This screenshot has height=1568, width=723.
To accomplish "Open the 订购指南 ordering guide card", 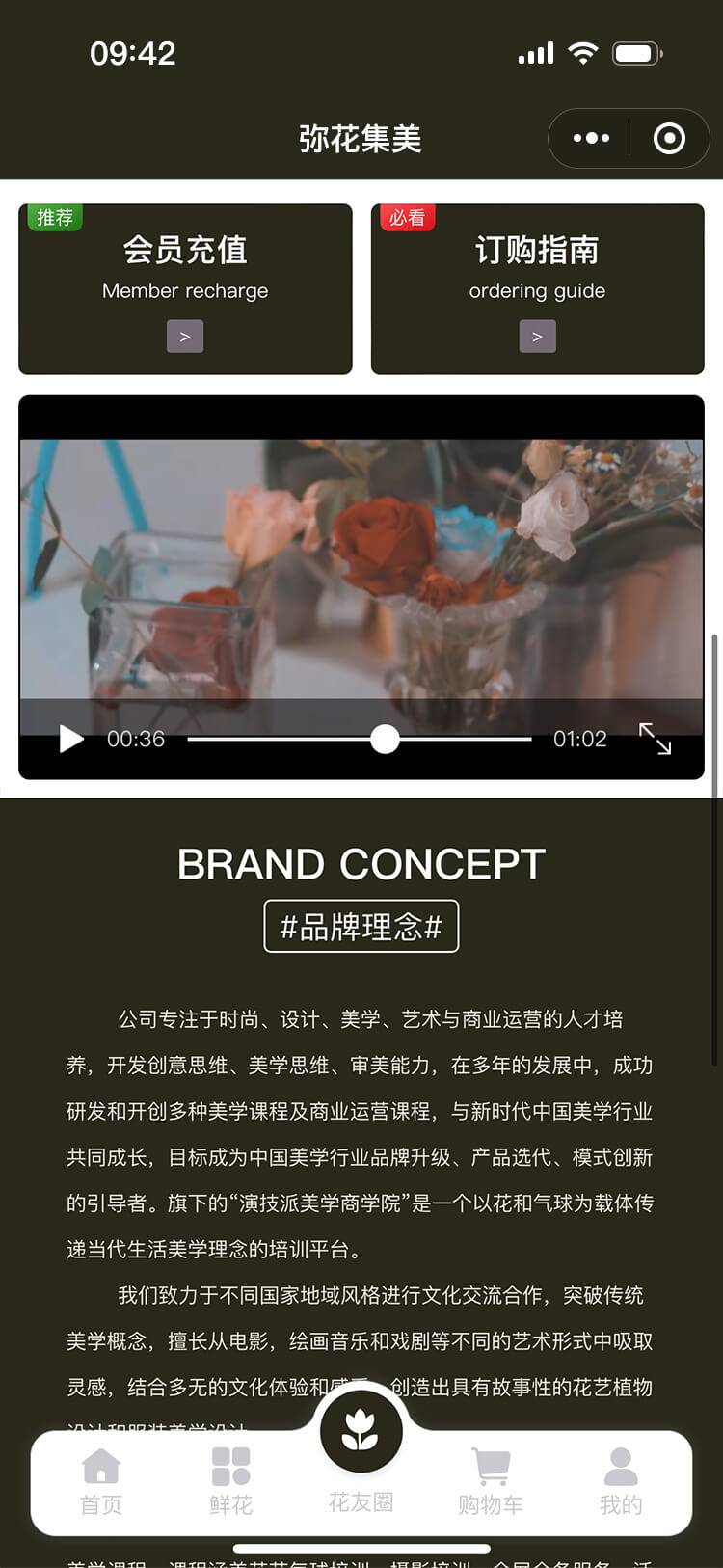I will [537, 288].
